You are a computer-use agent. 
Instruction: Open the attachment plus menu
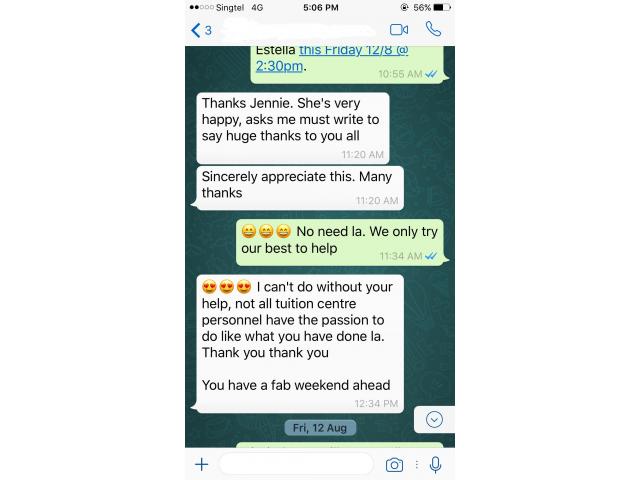201,464
